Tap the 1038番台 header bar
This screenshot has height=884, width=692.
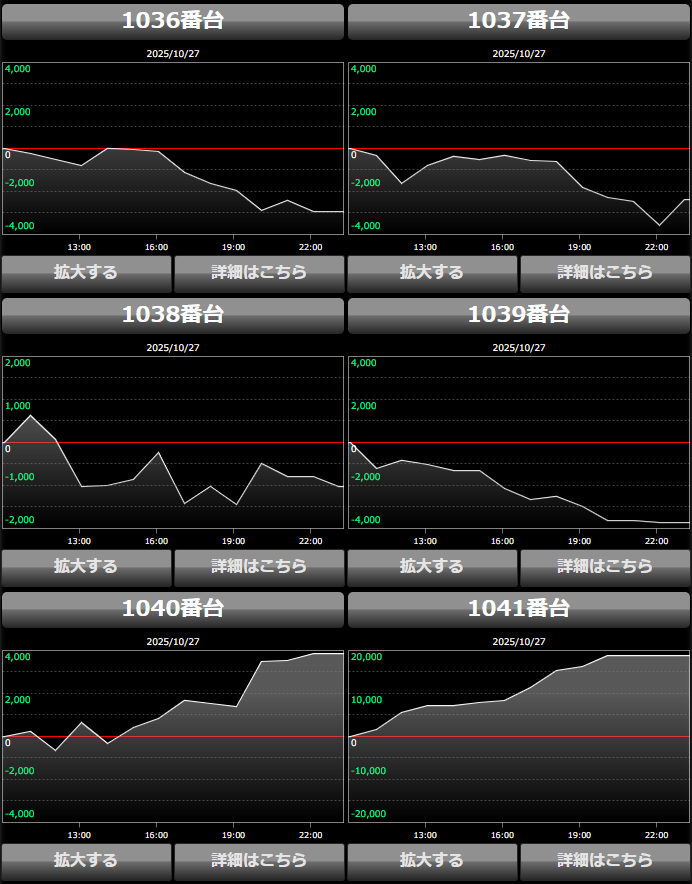(173, 315)
